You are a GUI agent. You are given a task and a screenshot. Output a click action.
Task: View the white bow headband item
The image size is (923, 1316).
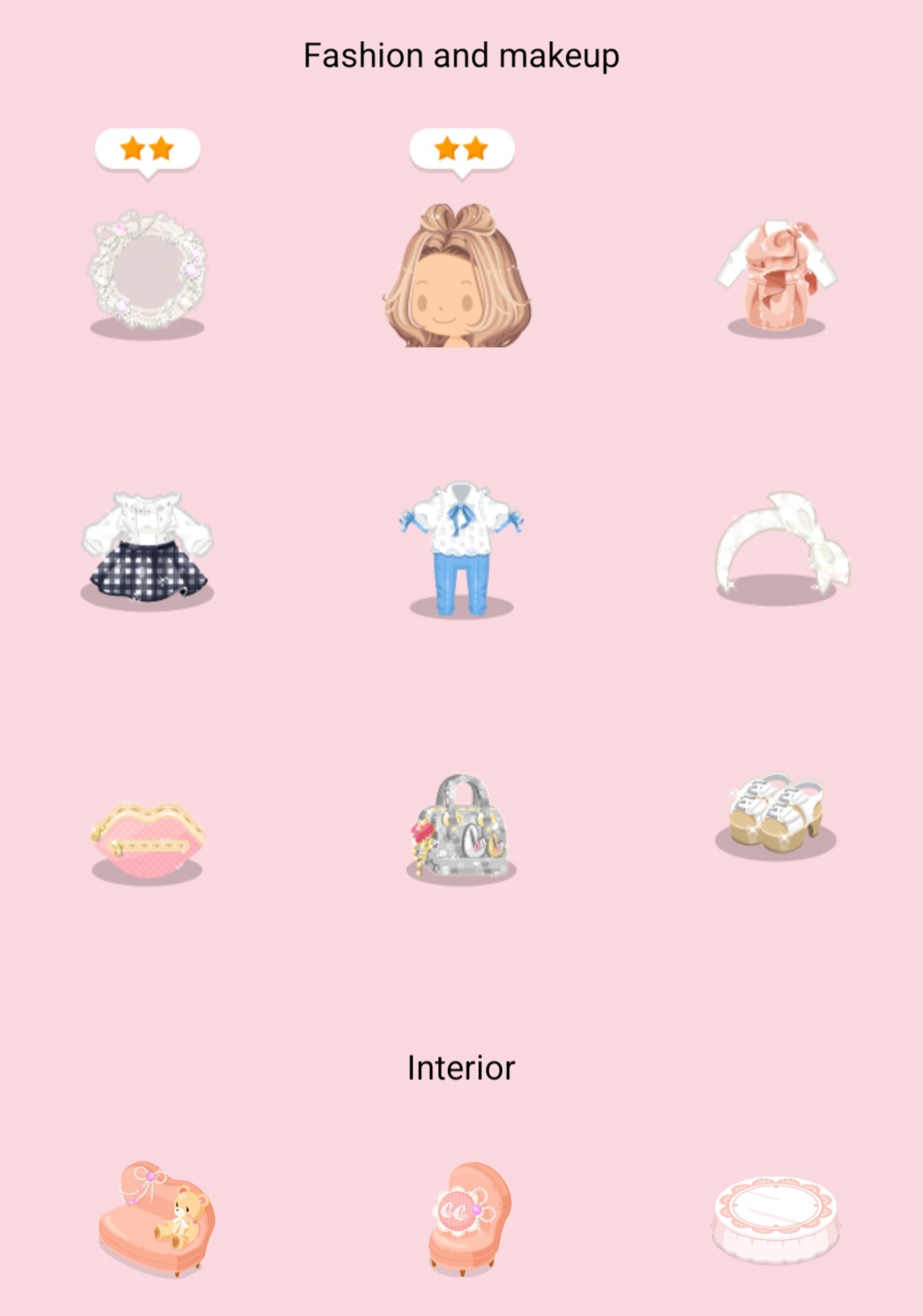(780, 543)
